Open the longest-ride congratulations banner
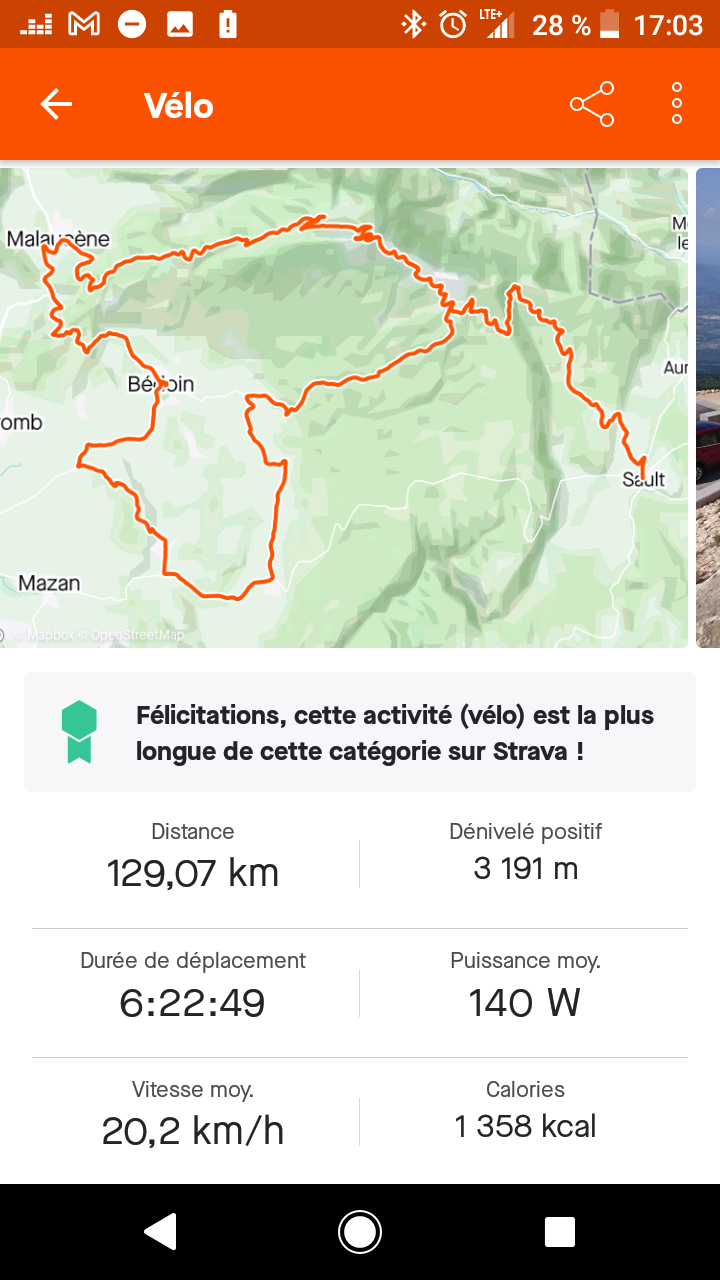Image resolution: width=720 pixels, height=1280 pixels. tap(360, 733)
